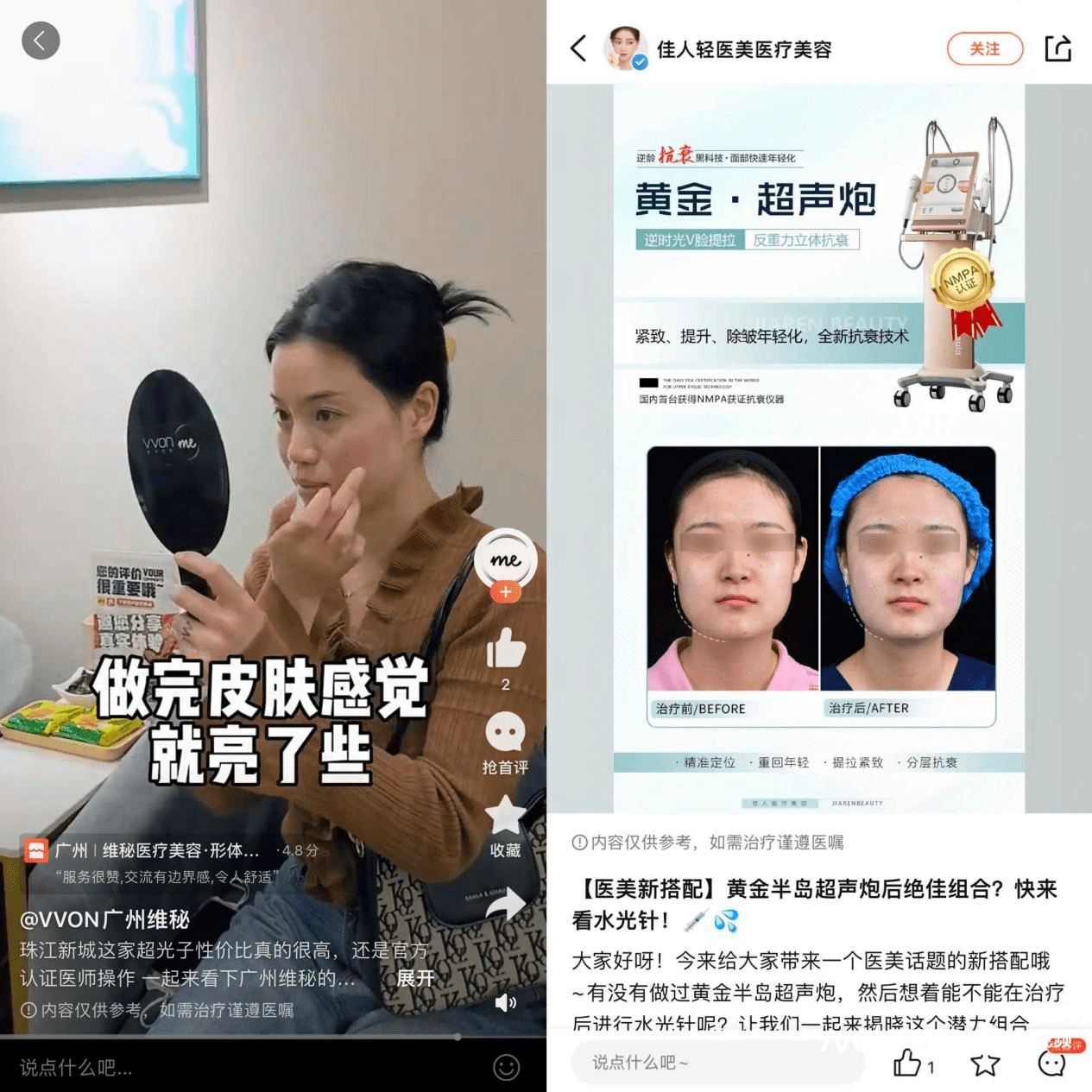Screen dimensions: 1092x1092
Task: Share the VVON video via arrow
Action: pyautogui.click(x=506, y=903)
